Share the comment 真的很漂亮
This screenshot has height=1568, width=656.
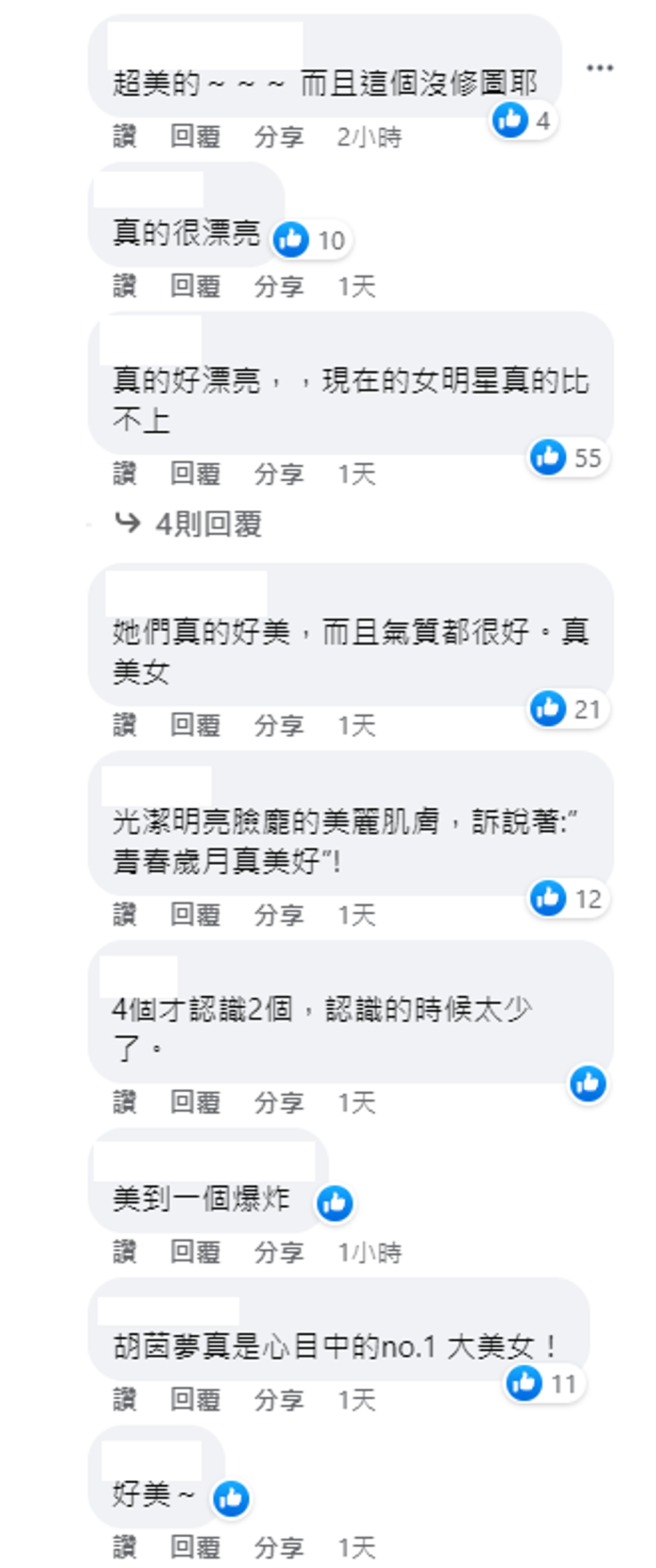278,286
